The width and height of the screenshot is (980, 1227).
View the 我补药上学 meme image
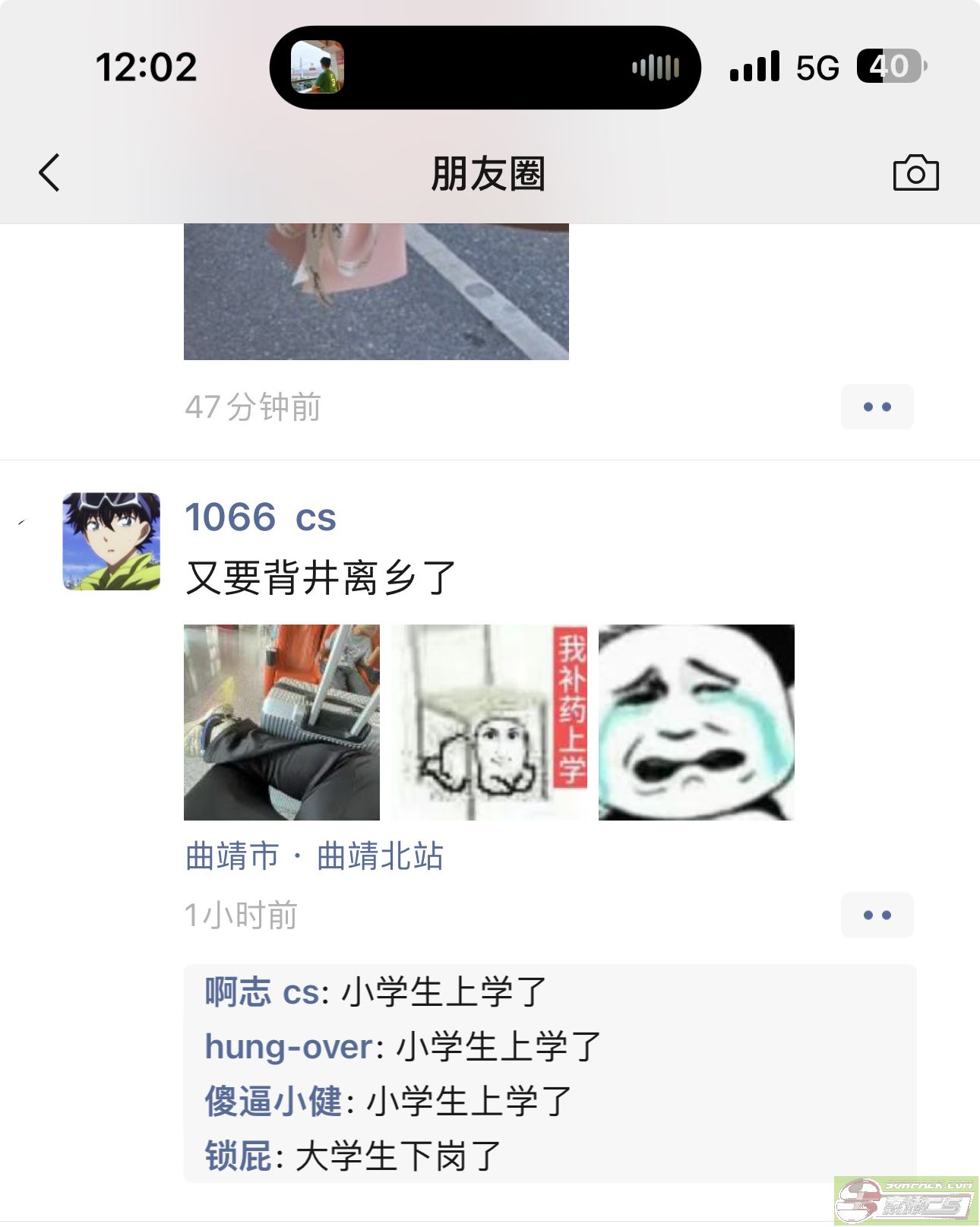[x=489, y=722]
